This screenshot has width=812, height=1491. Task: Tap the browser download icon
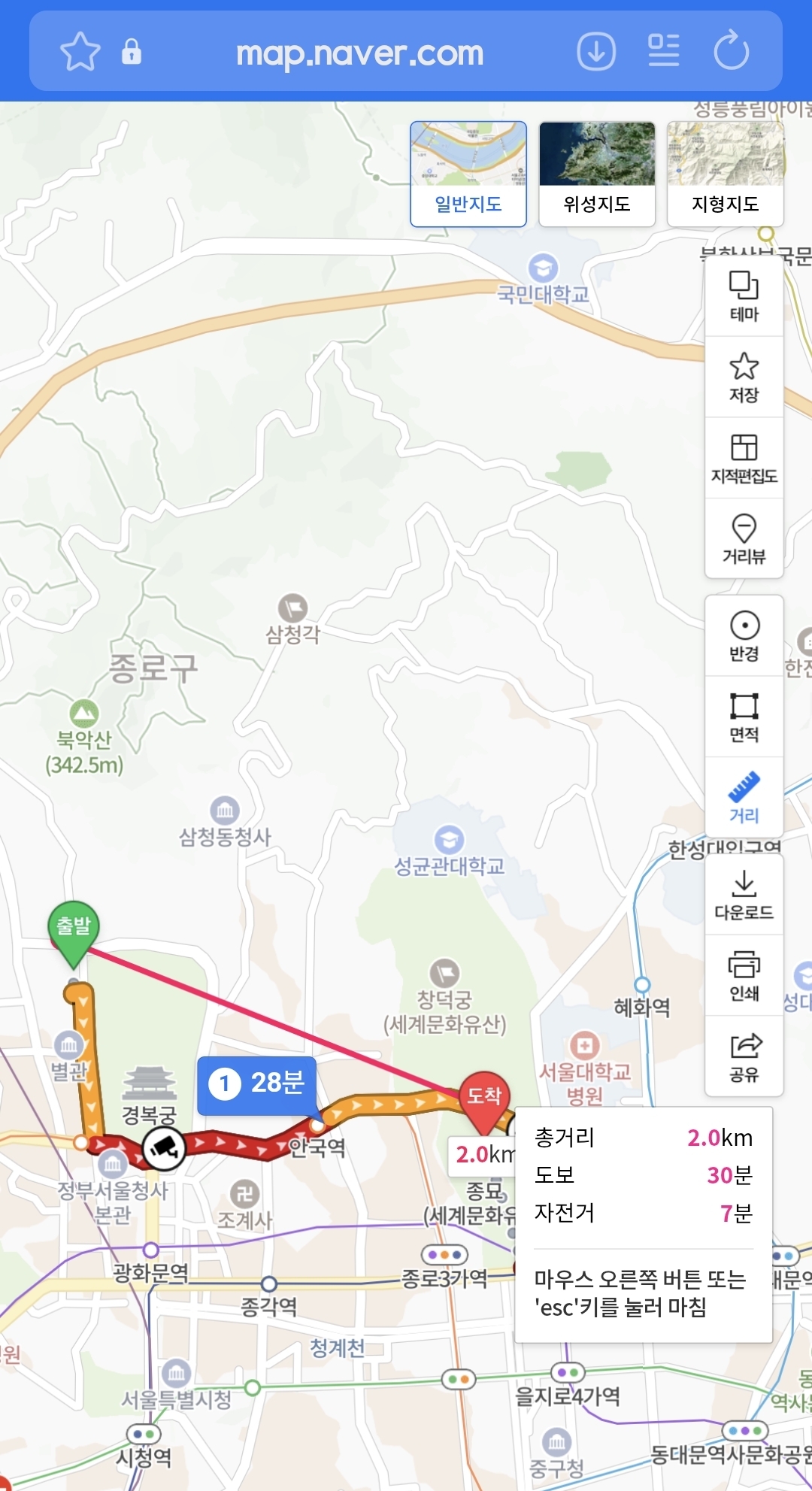click(596, 52)
